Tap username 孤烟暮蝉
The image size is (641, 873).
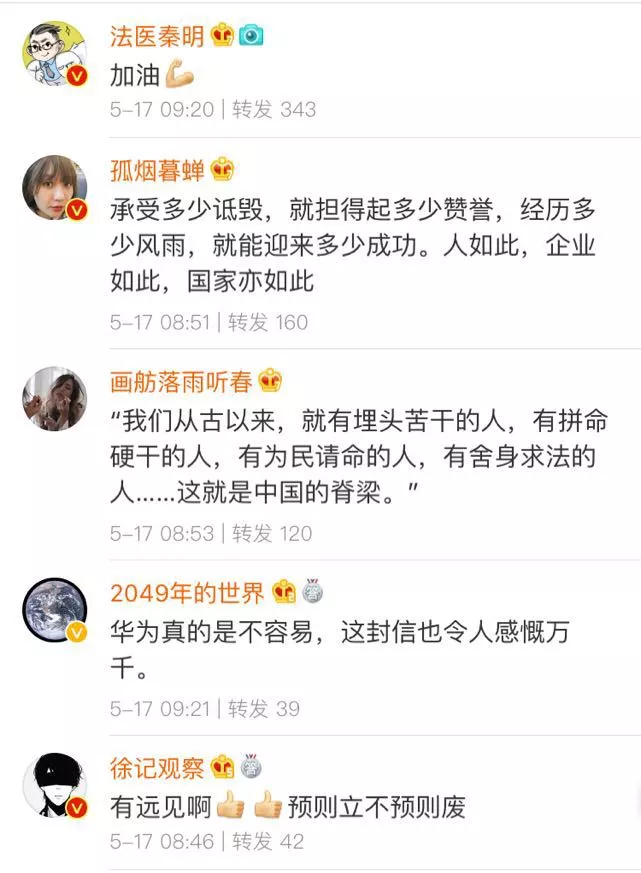pos(158,170)
